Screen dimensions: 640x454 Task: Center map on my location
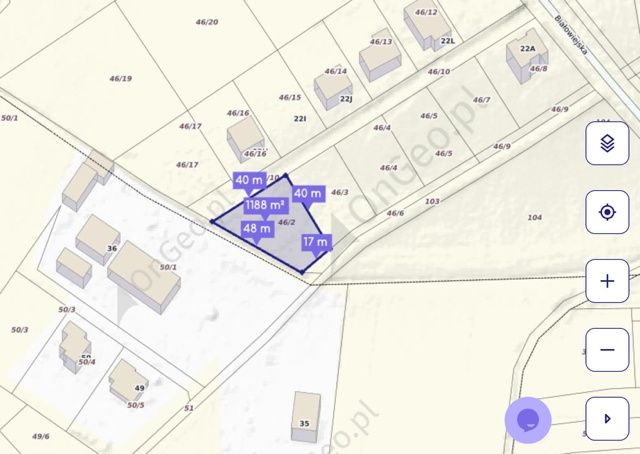(x=607, y=212)
